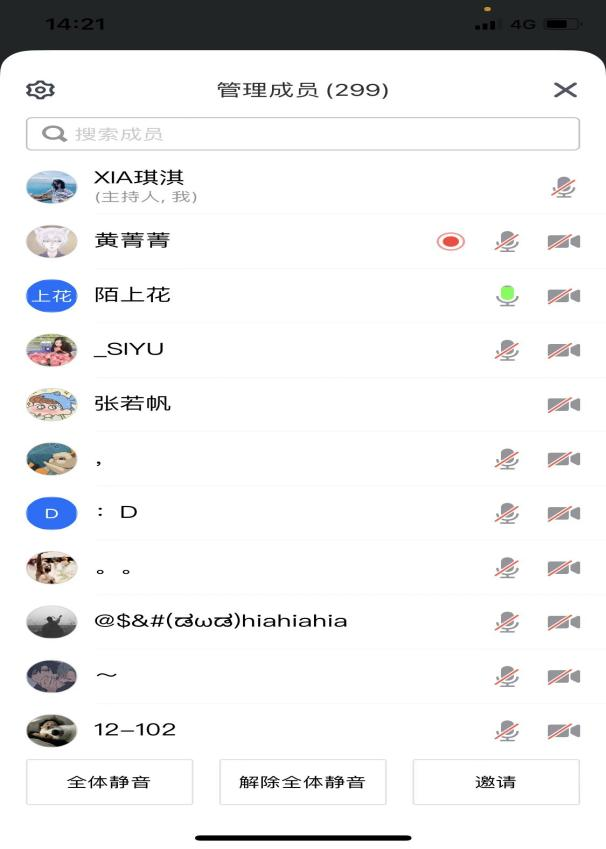This screenshot has width=606, height=849.
Task: Close the manage members panel
Action: 565,90
